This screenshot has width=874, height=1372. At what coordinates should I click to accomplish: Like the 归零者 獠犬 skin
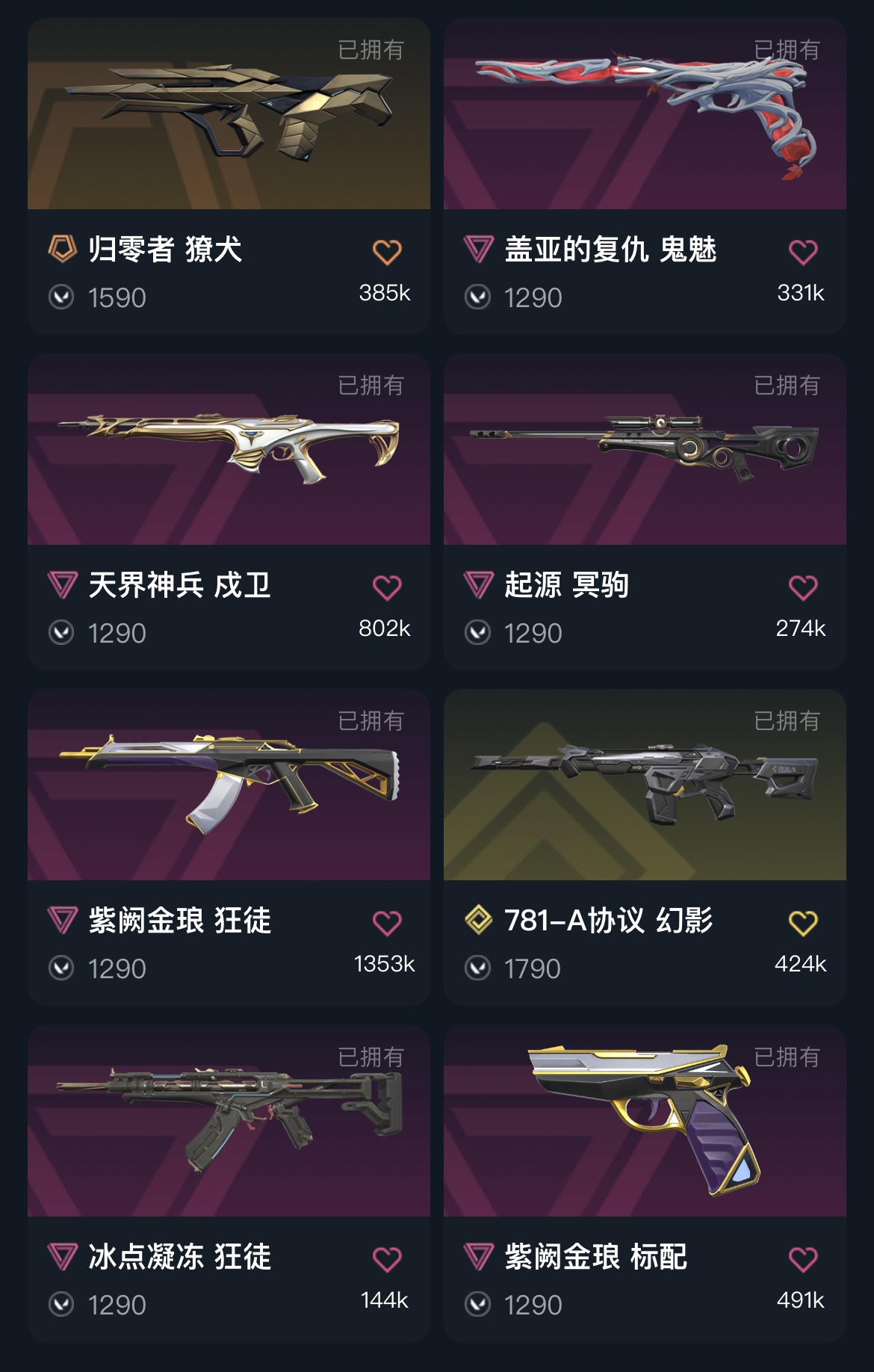coord(387,252)
